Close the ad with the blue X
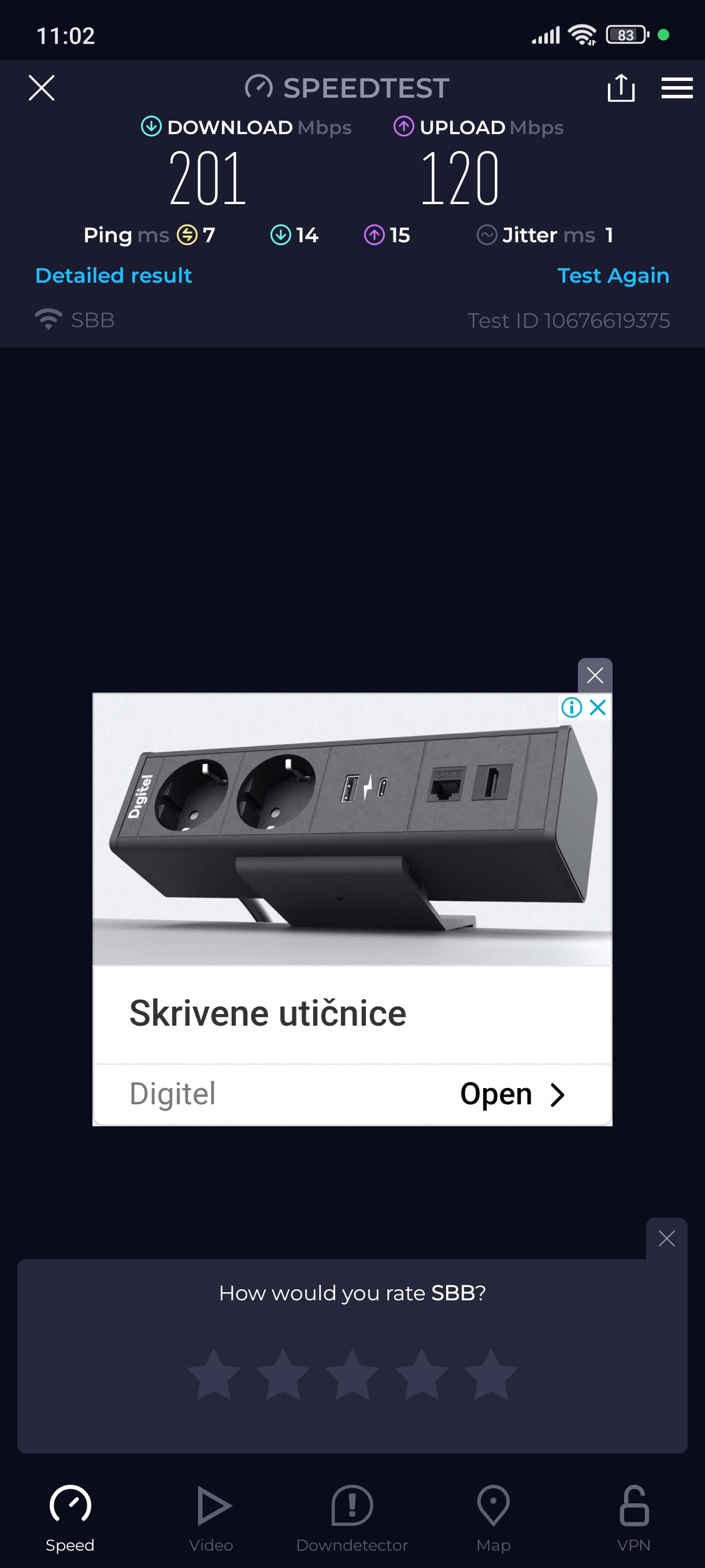Image resolution: width=705 pixels, height=1568 pixels. click(599, 707)
